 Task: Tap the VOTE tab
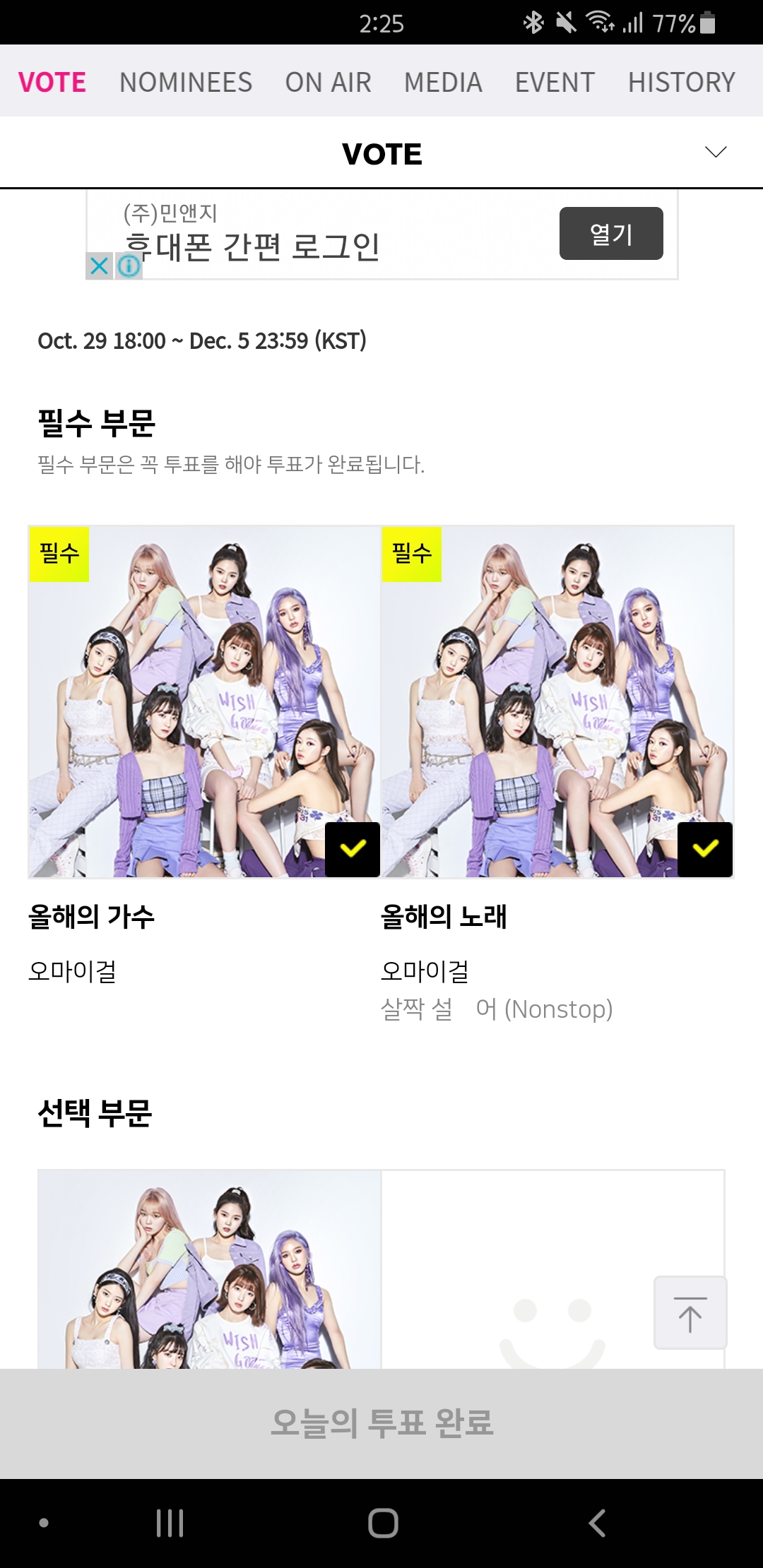click(52, 82)
